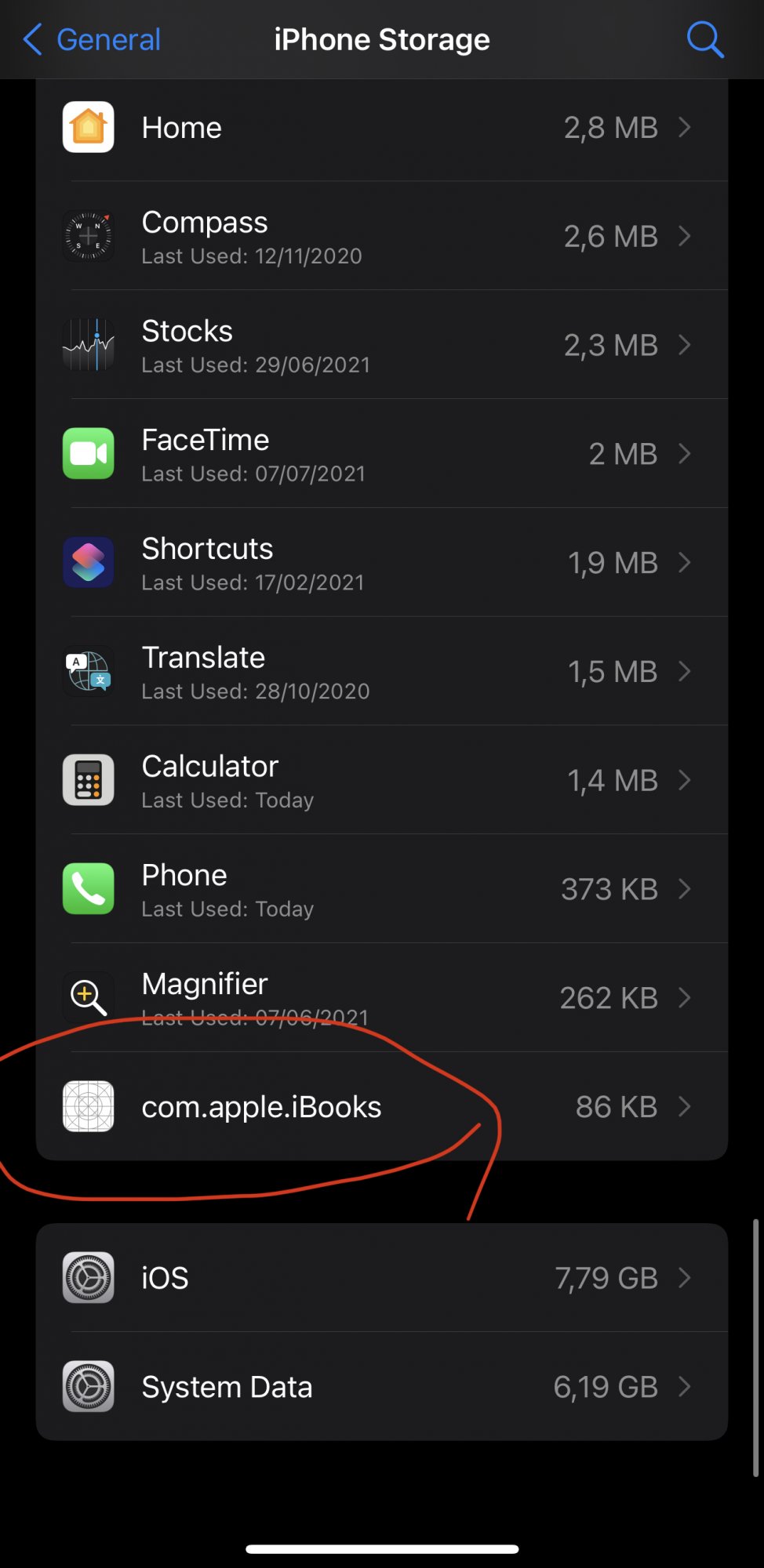Viewport: 764px width, 1568px height.
Task: Open System Data storage details
Action: (x=381, y=1387)
